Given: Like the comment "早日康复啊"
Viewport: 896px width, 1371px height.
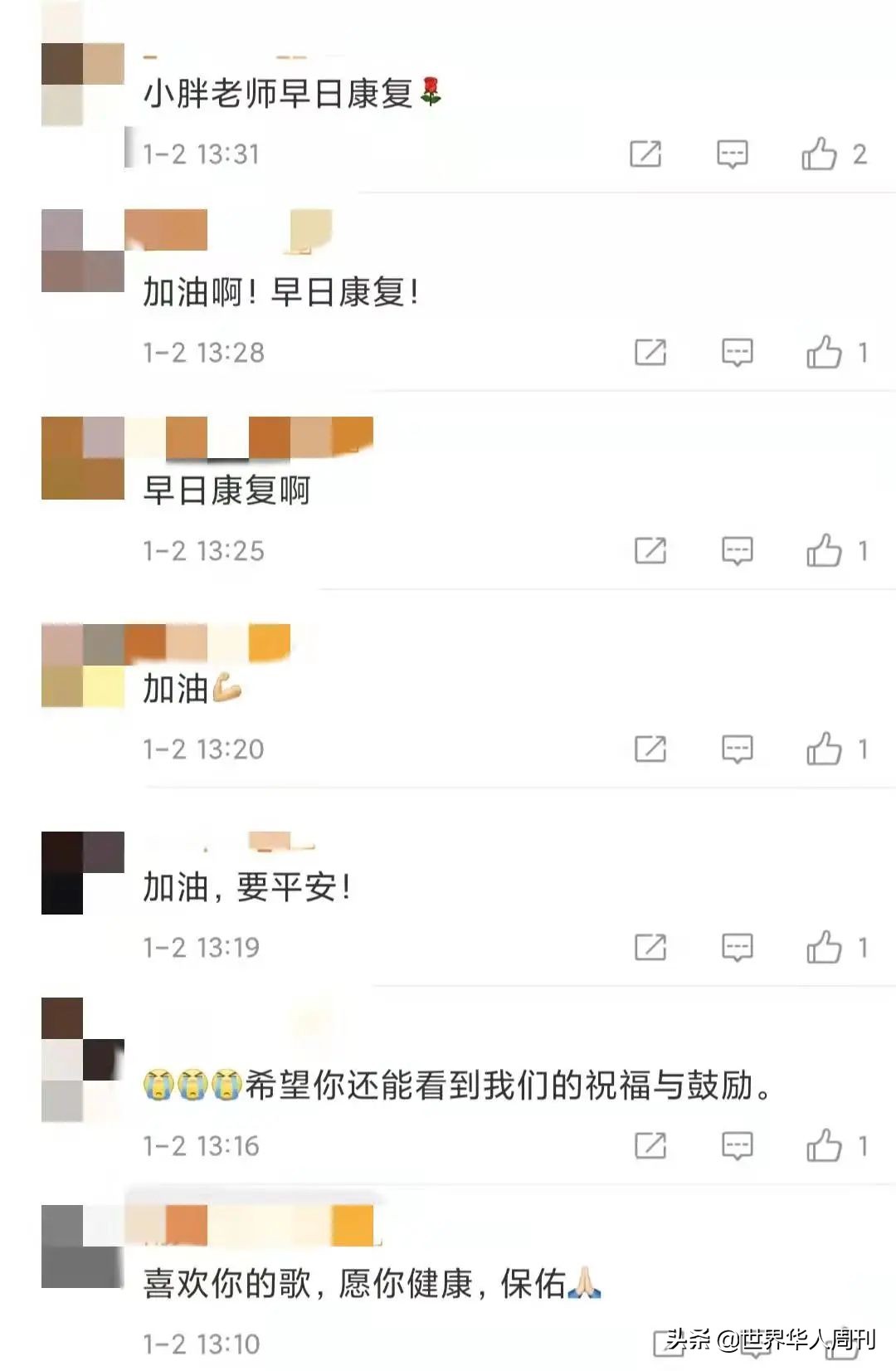Looking at the screenshot, I should coord(824,551).
